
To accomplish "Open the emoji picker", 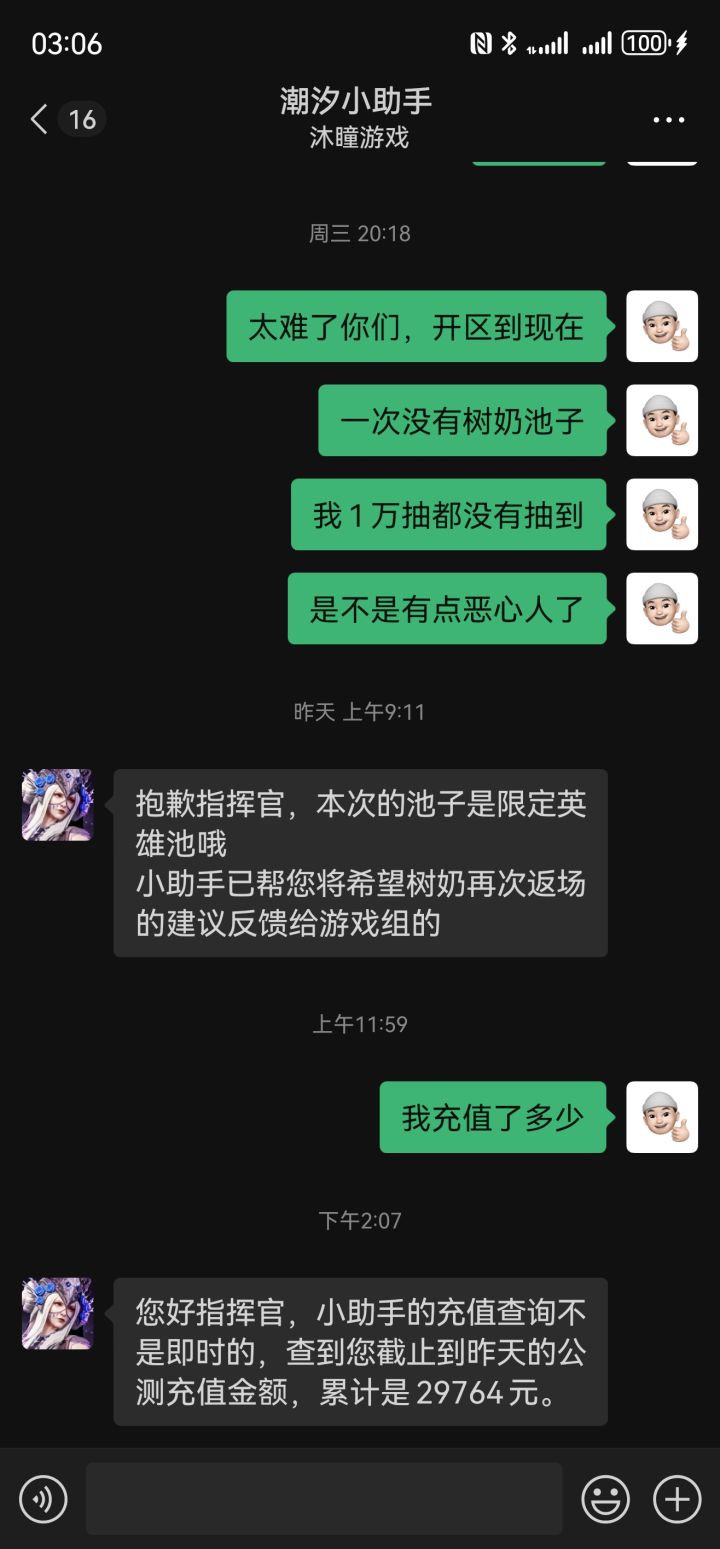I will click(606, 1499).
